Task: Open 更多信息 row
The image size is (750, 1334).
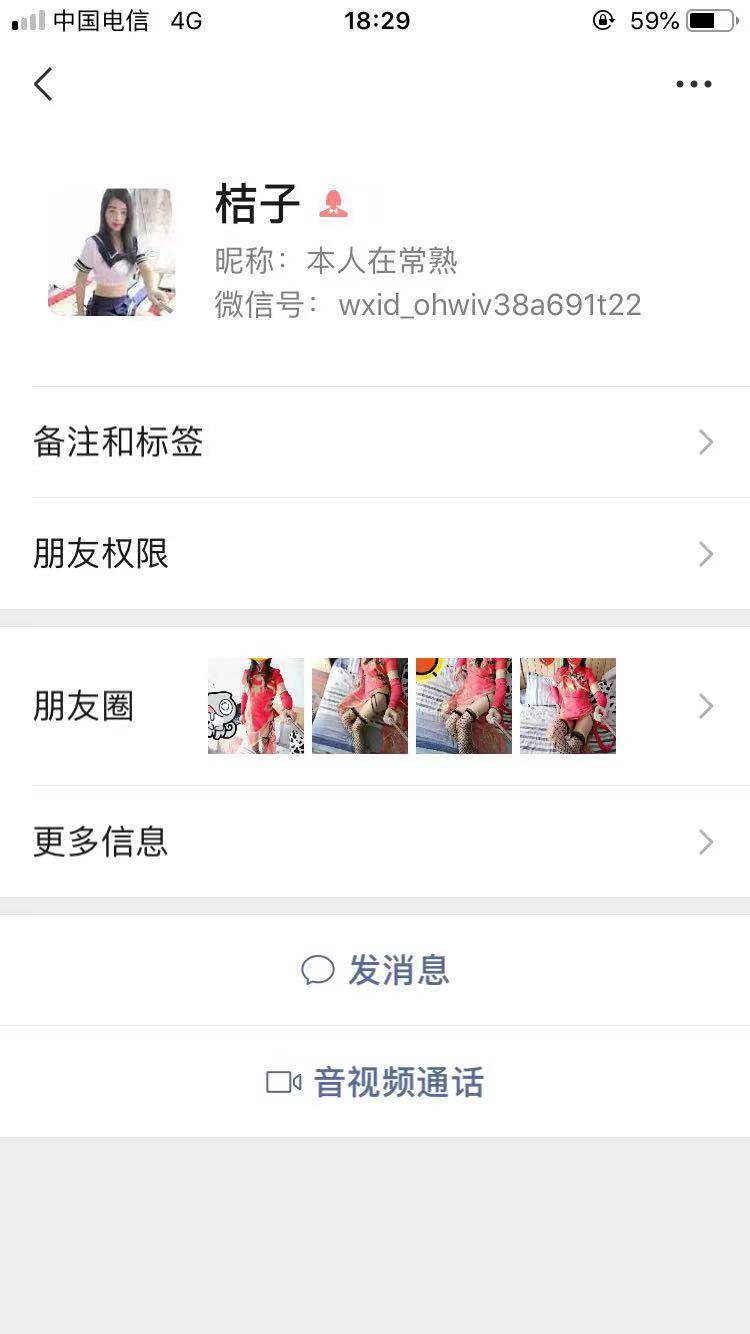Action: 375,842
